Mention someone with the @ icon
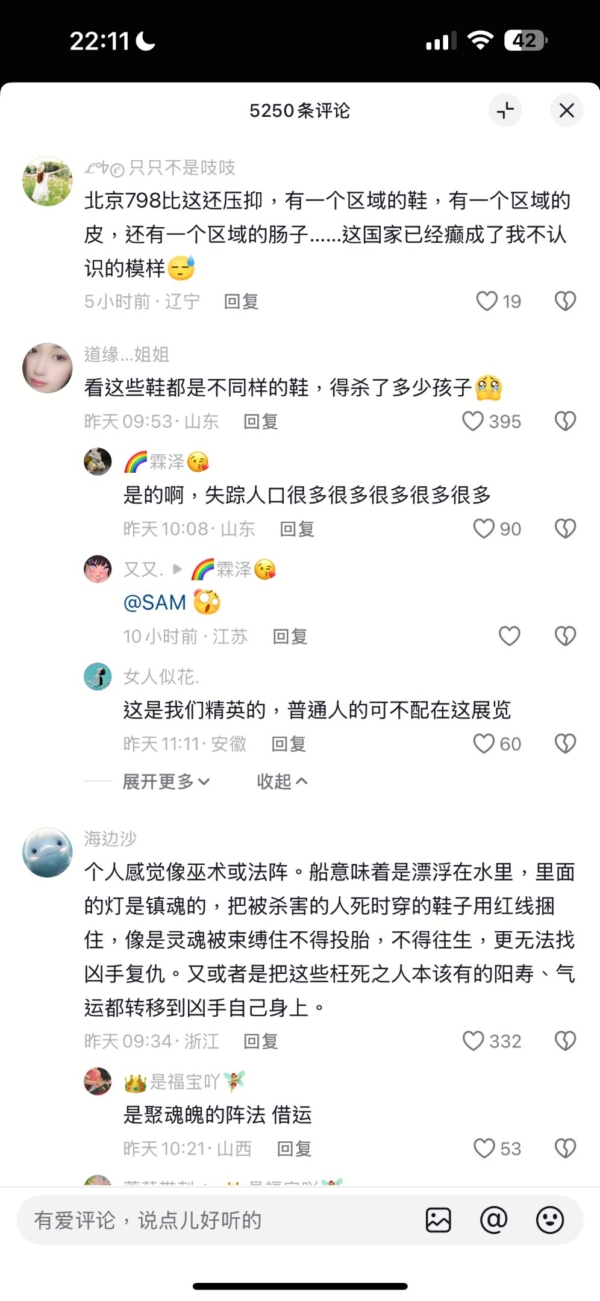The height and width of the screenshot is (1301, 600). tap(494, 1220)
